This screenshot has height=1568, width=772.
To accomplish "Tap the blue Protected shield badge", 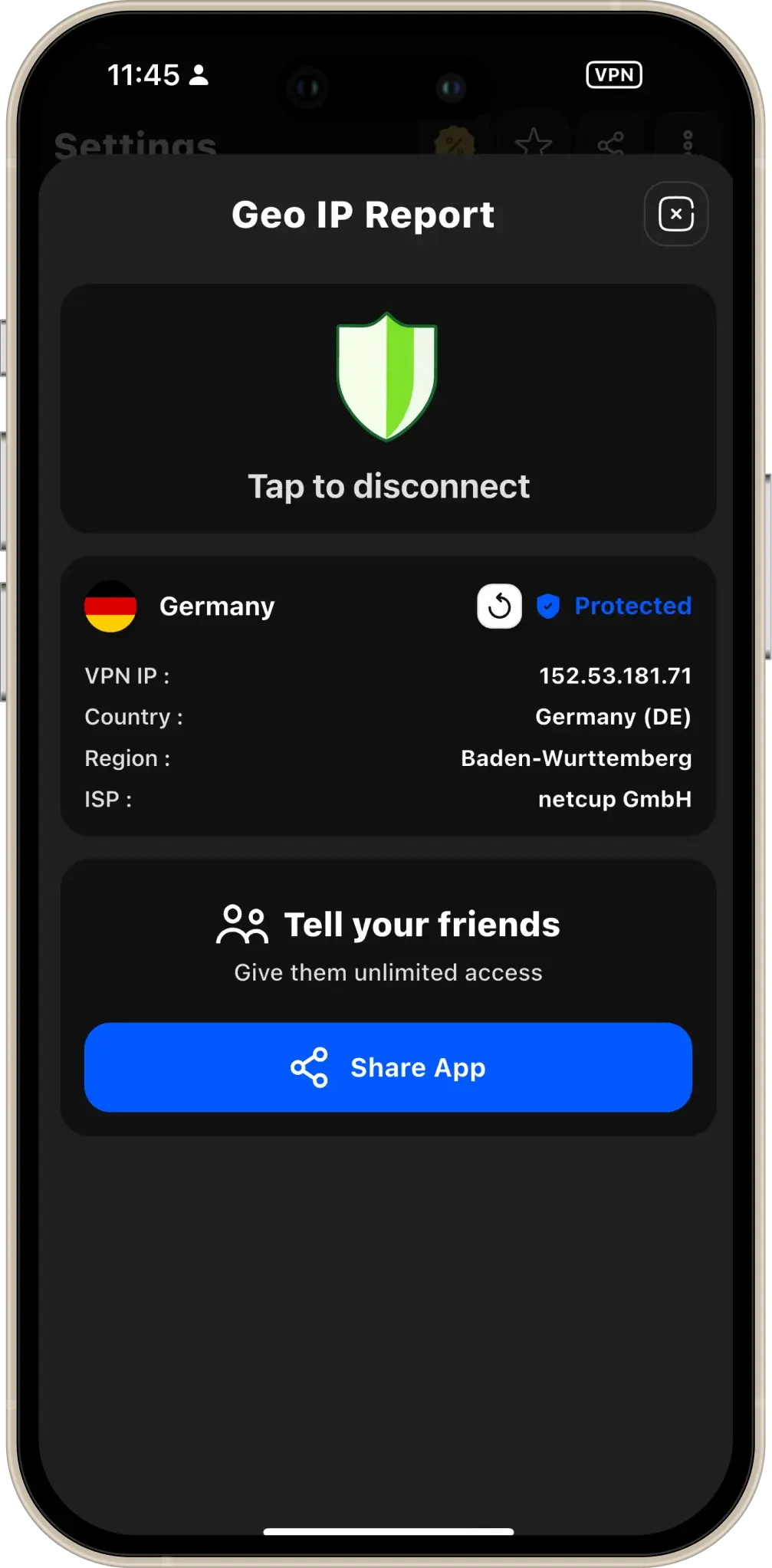I will [x=547, y=606].
